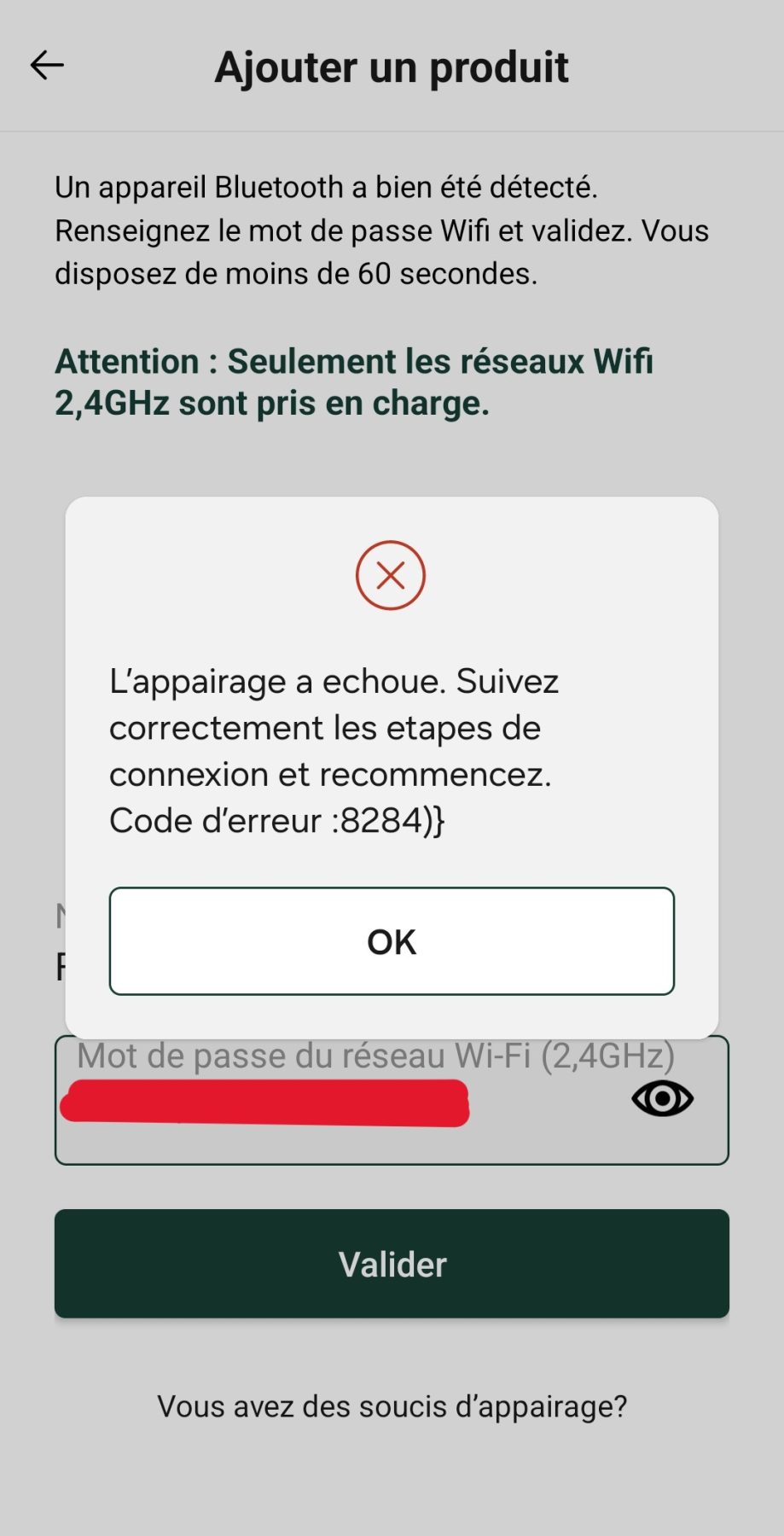Focus the Wi-Fi password field
This screenshot has height=1536, width=784.
341,1109
